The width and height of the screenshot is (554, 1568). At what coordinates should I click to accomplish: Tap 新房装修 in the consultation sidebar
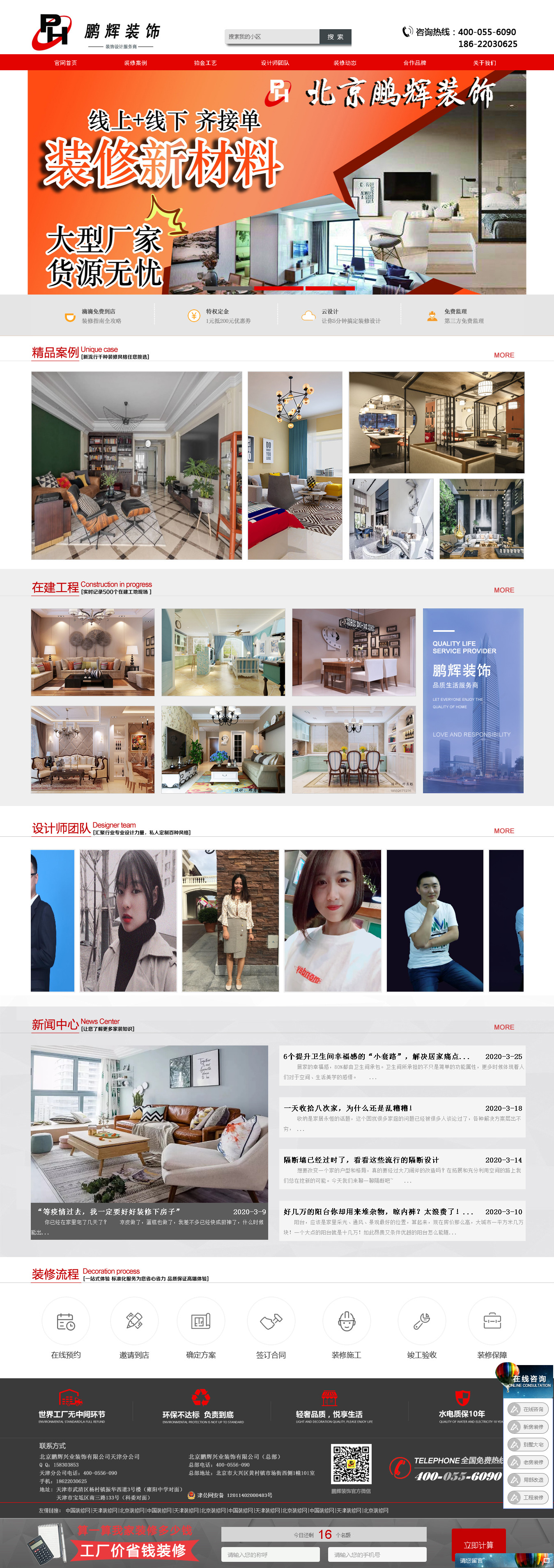[529, 1427]
